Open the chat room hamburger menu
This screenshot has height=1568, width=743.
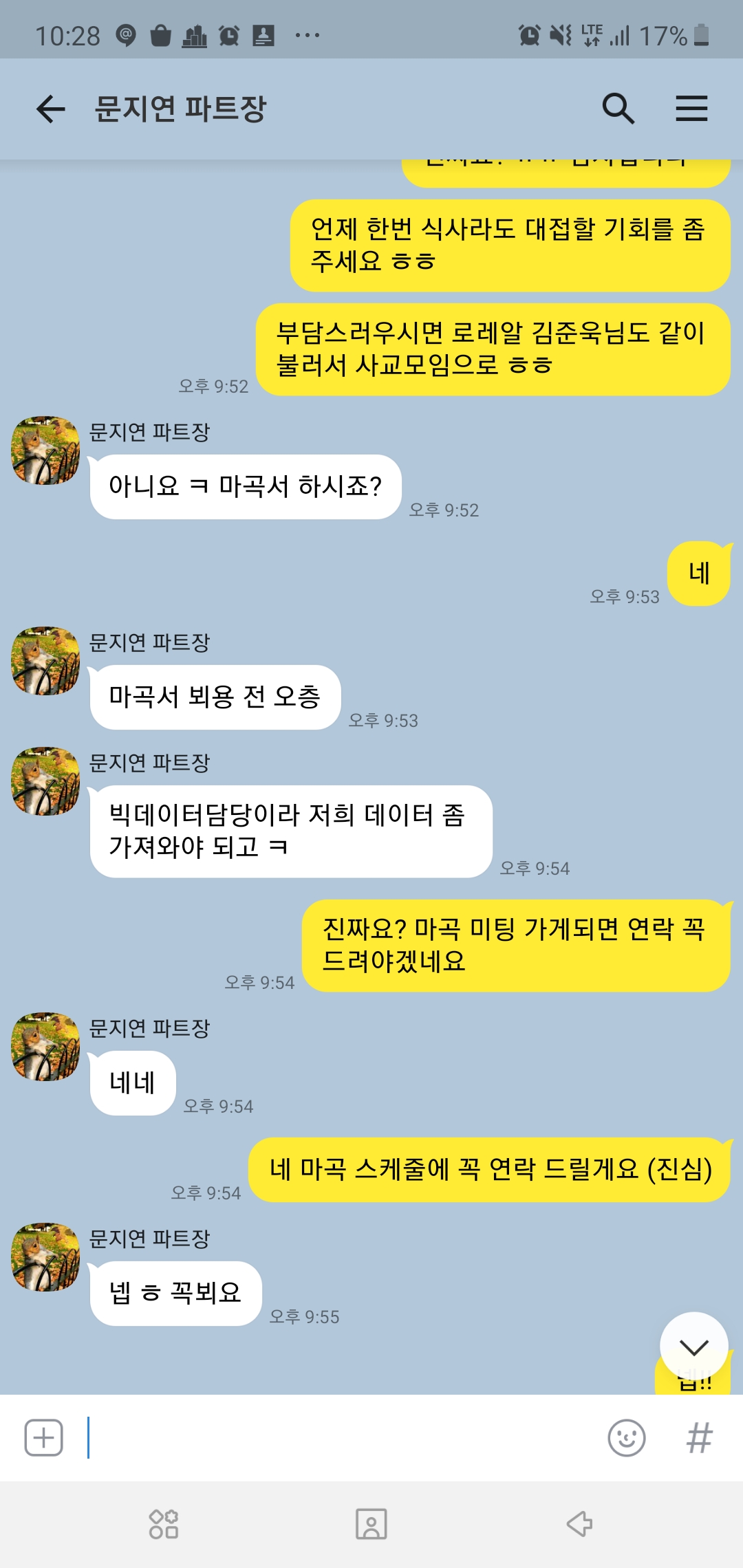pos(691,109)
